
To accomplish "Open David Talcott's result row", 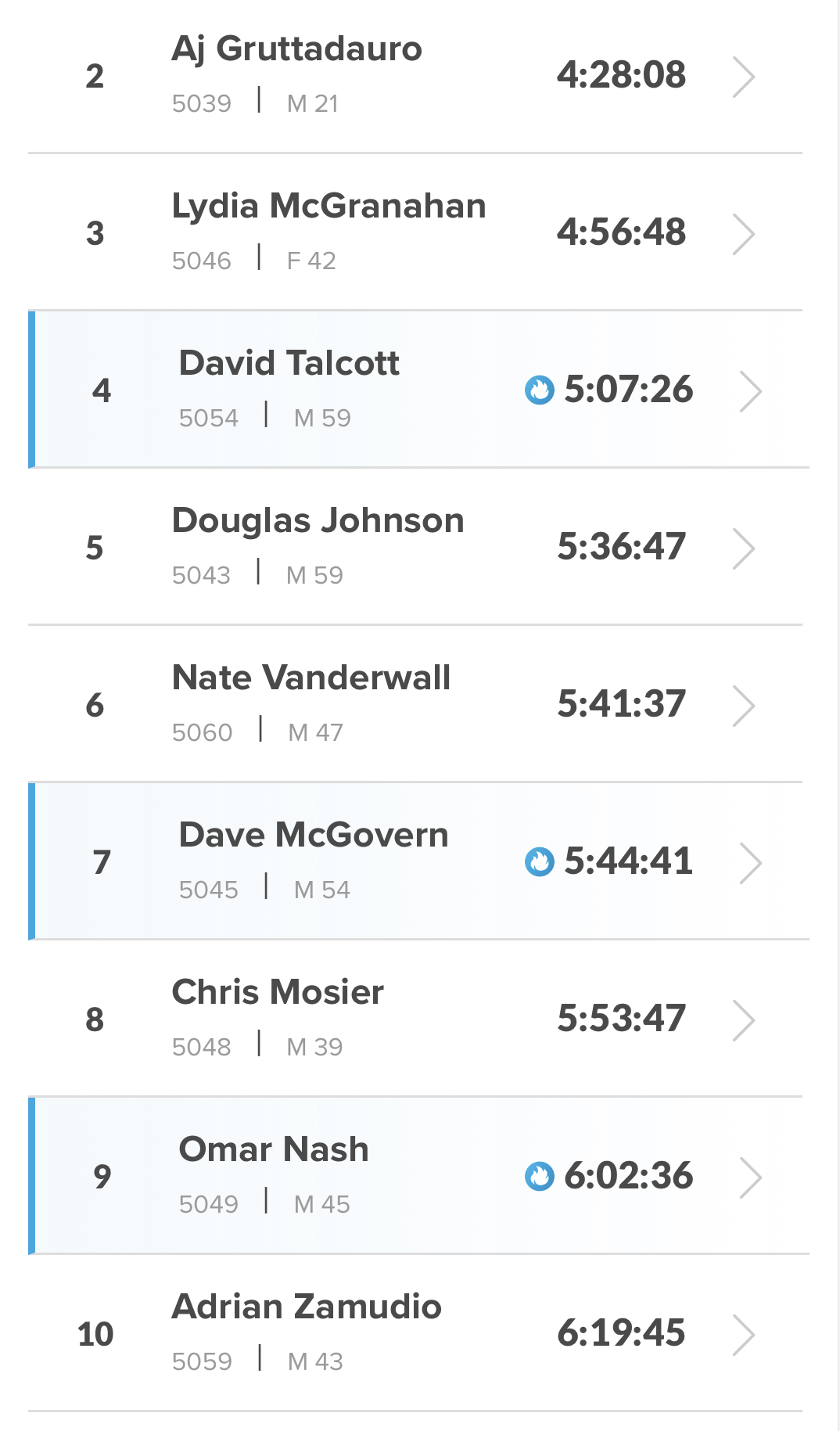I will pos(418,390).
